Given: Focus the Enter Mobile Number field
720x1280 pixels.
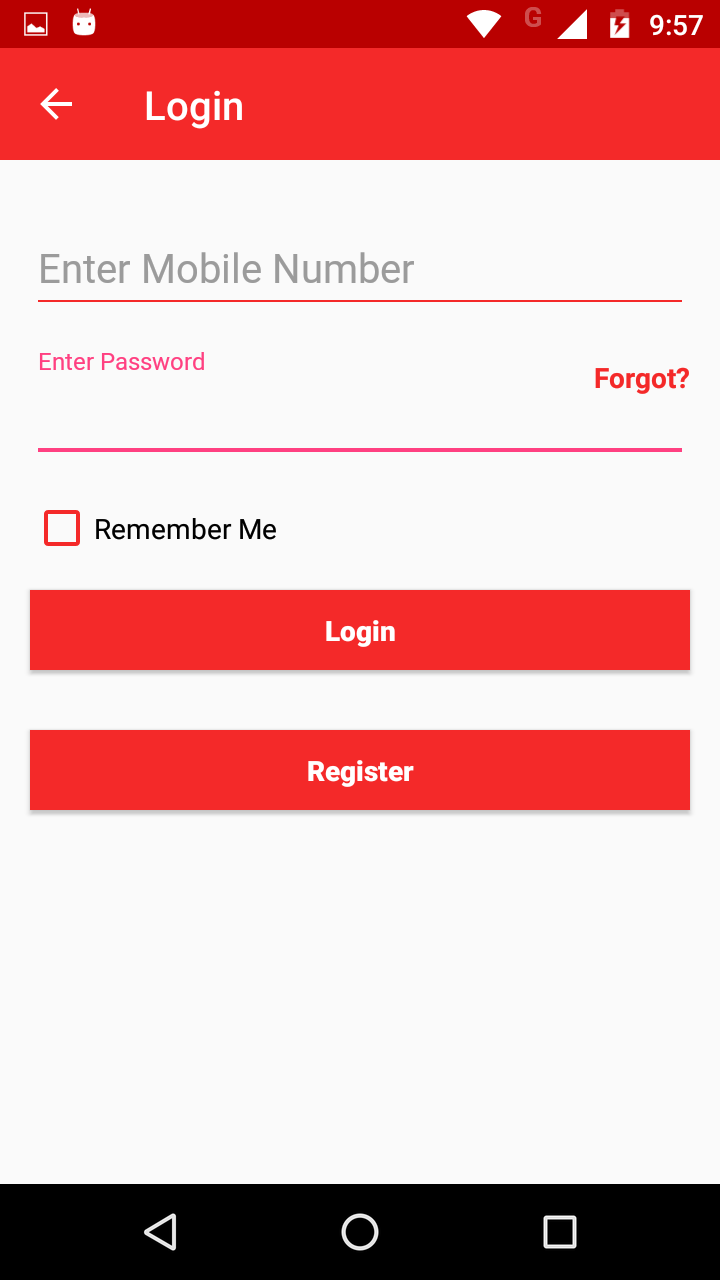Looking at the screenshot, I should [360, 270].
